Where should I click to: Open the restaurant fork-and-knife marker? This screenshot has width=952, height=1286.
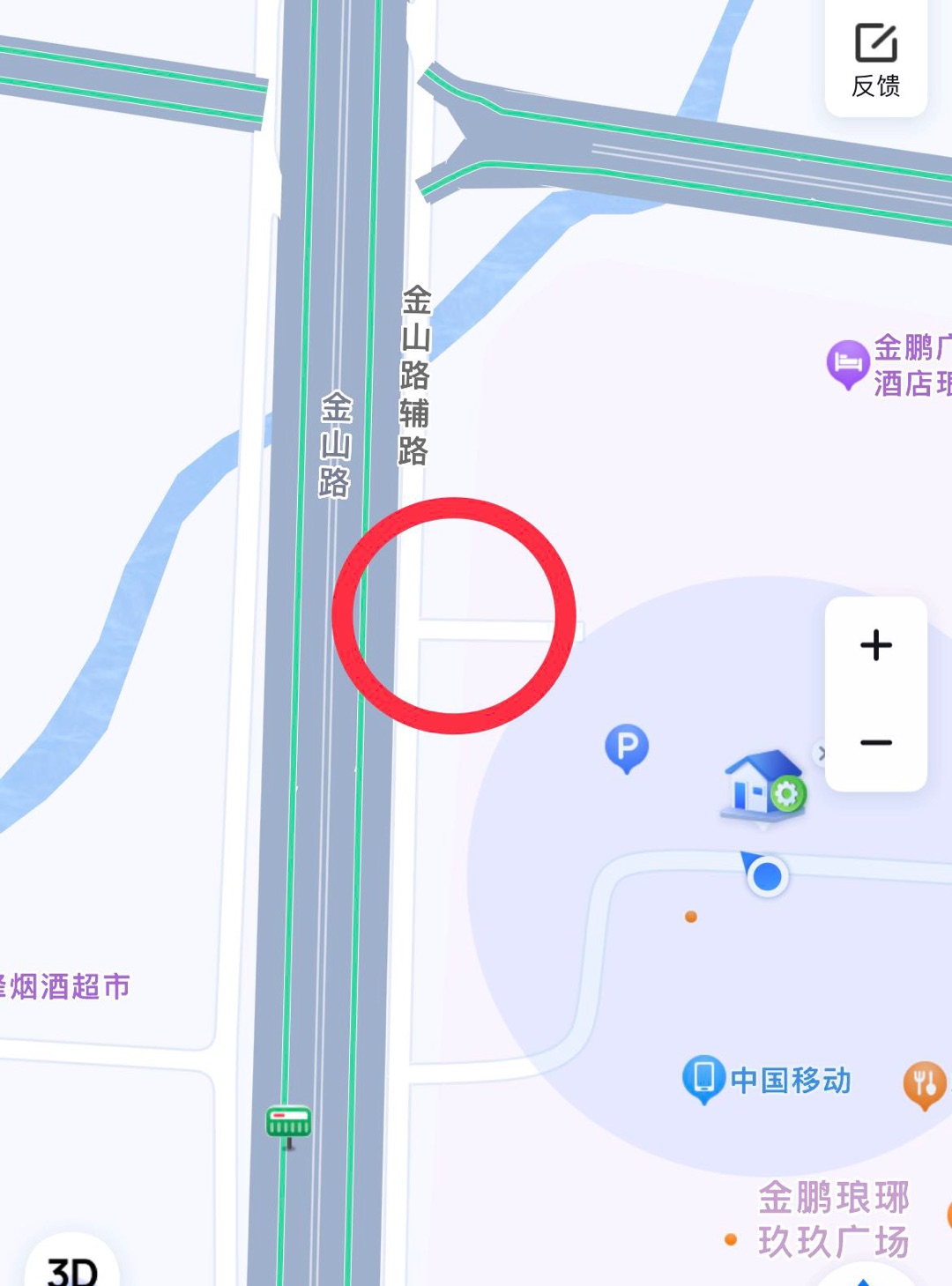(925, 1082)
